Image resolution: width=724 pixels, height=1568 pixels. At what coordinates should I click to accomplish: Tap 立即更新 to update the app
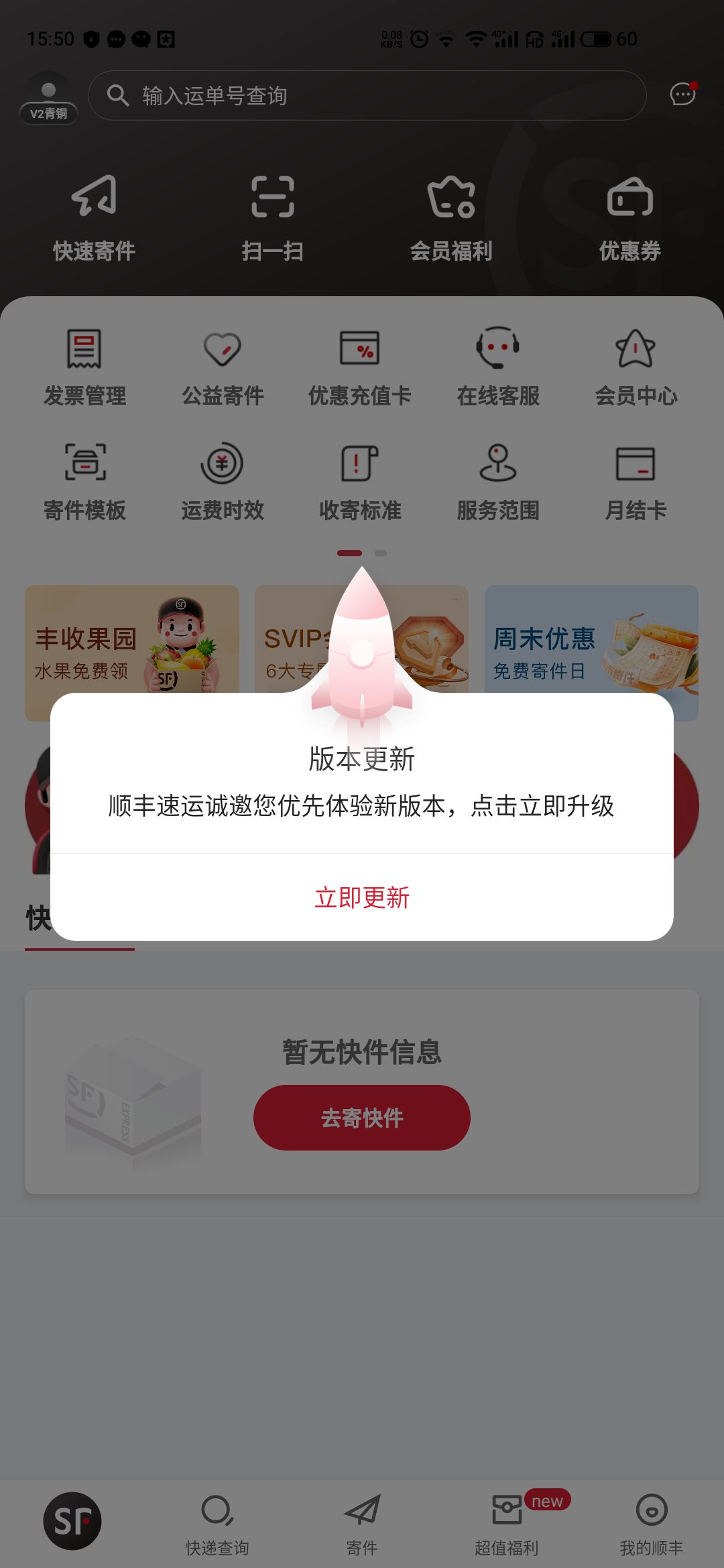tap(362, 897)
